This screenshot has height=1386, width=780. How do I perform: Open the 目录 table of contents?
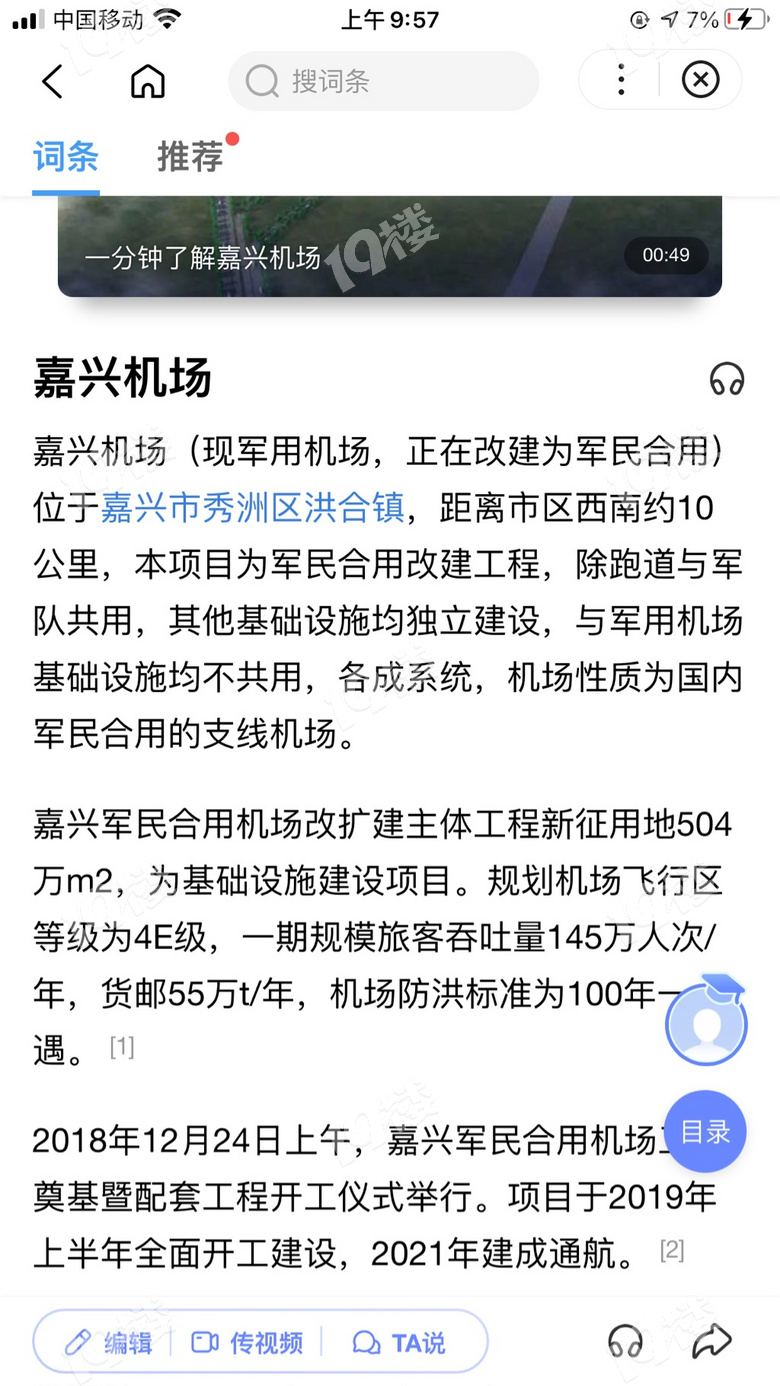click(706, 1132)
